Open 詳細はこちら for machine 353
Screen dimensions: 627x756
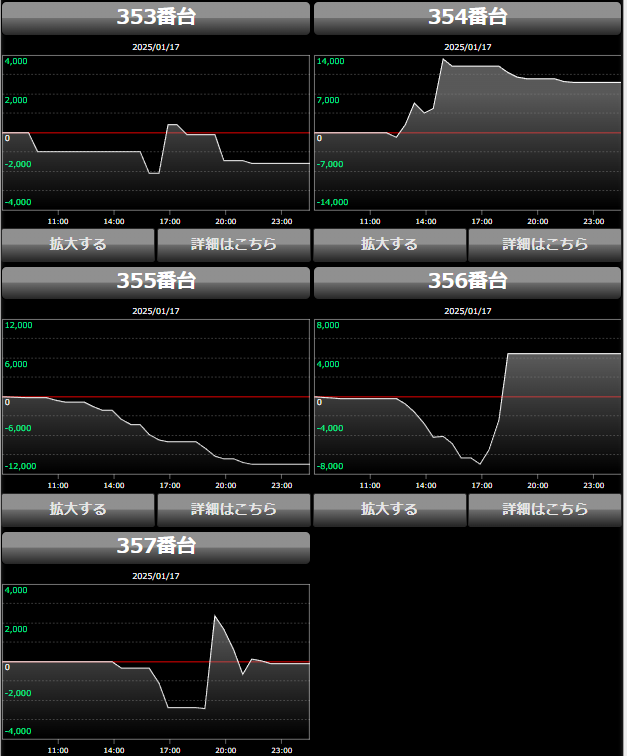(x=234, y=244)
